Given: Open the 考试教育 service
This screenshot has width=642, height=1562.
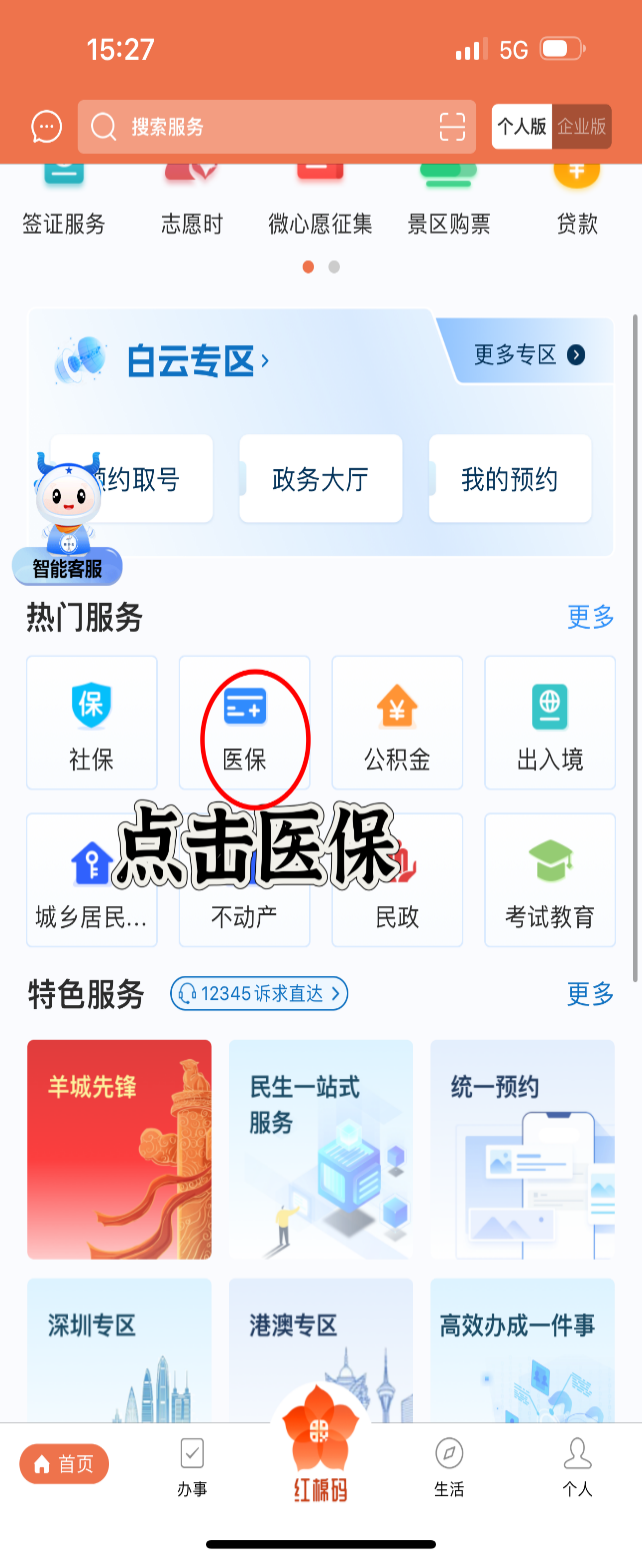Looking at the screenshot, I should (x=549, y=880).
